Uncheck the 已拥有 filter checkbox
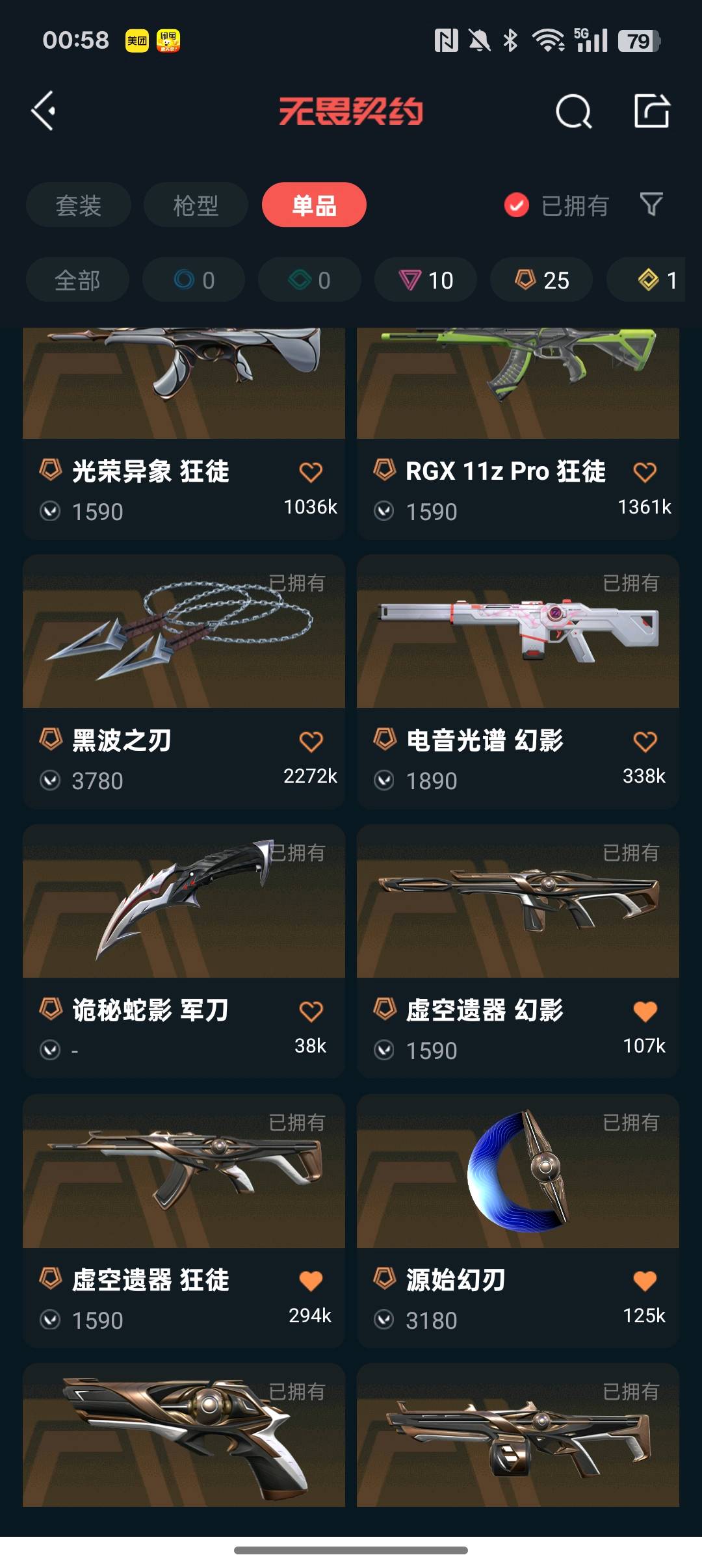This screenshot has height=1568, width=702. point(517,205)
